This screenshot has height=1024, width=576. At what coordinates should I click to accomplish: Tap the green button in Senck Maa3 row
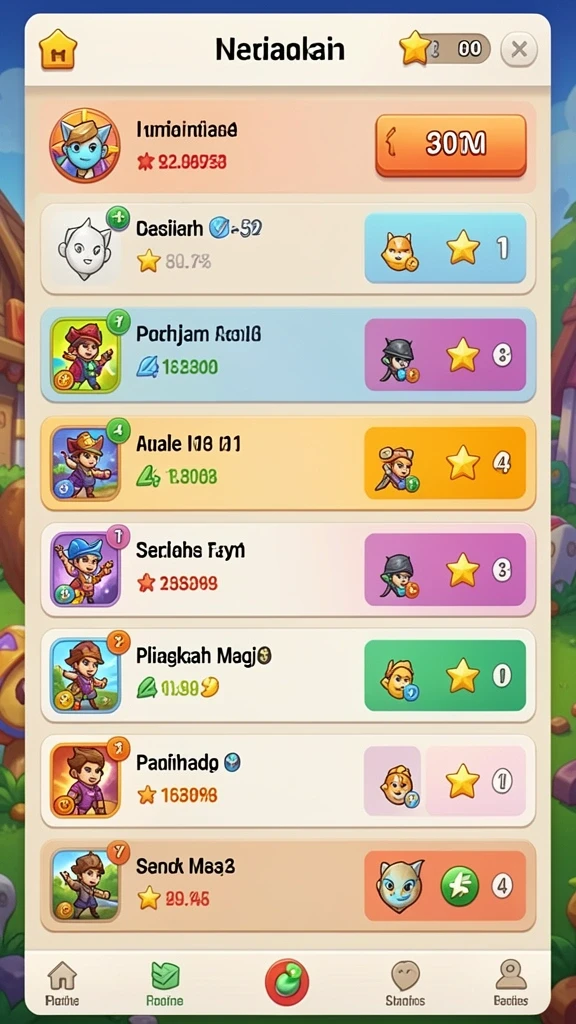pyautogui.click(x=460, y=886)
